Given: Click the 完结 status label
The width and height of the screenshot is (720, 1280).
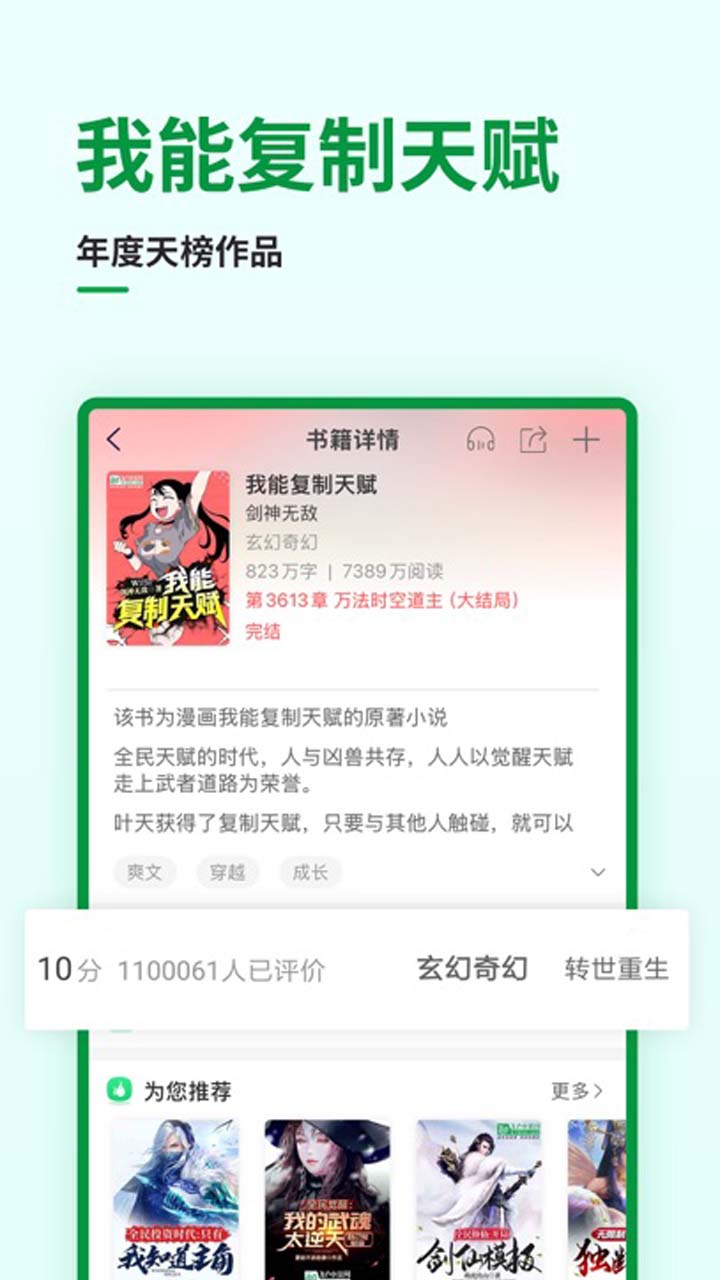Looking at the screenshot, I should coord(266,632).
